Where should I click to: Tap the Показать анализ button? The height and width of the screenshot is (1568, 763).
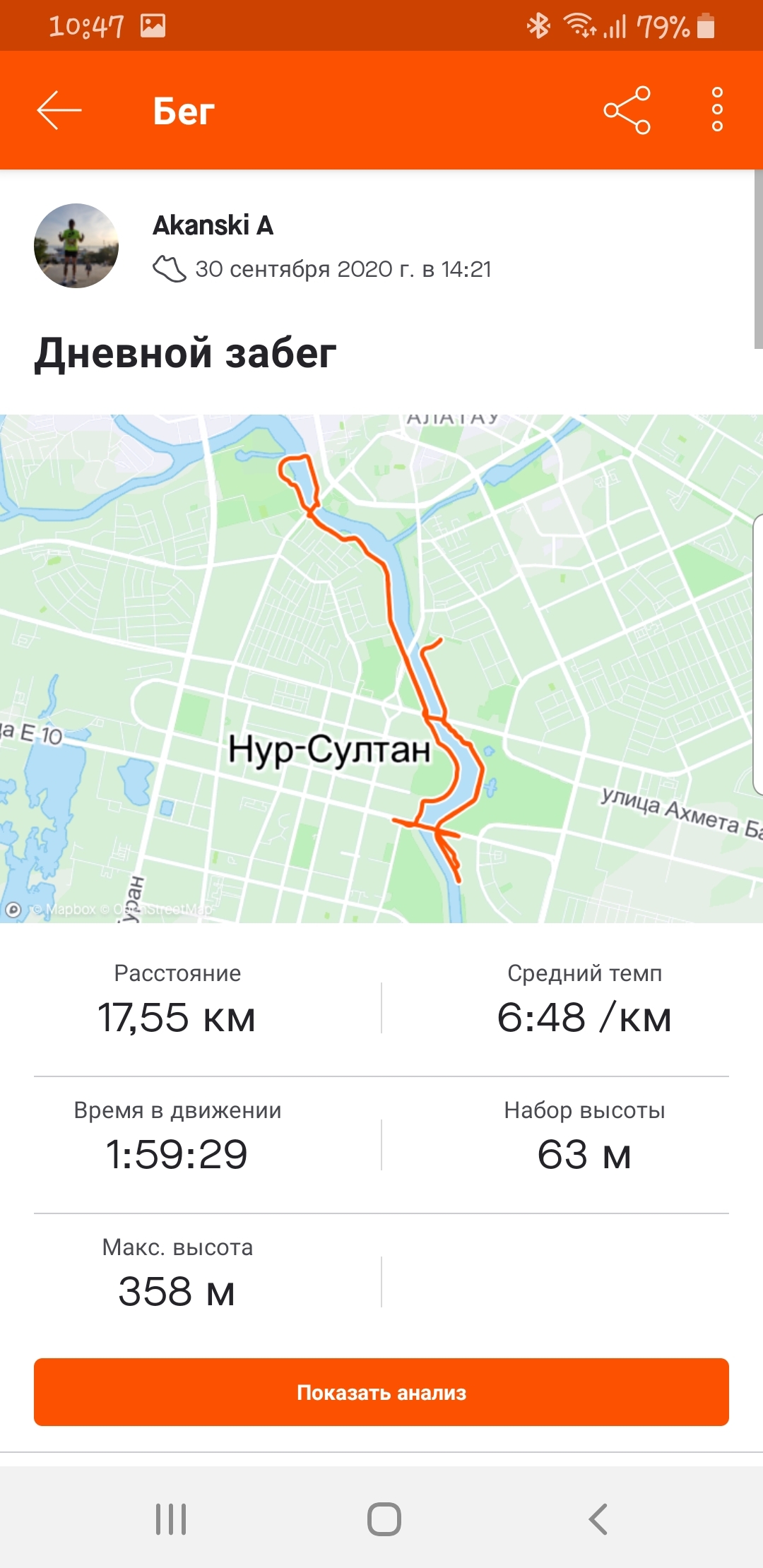381,1392
